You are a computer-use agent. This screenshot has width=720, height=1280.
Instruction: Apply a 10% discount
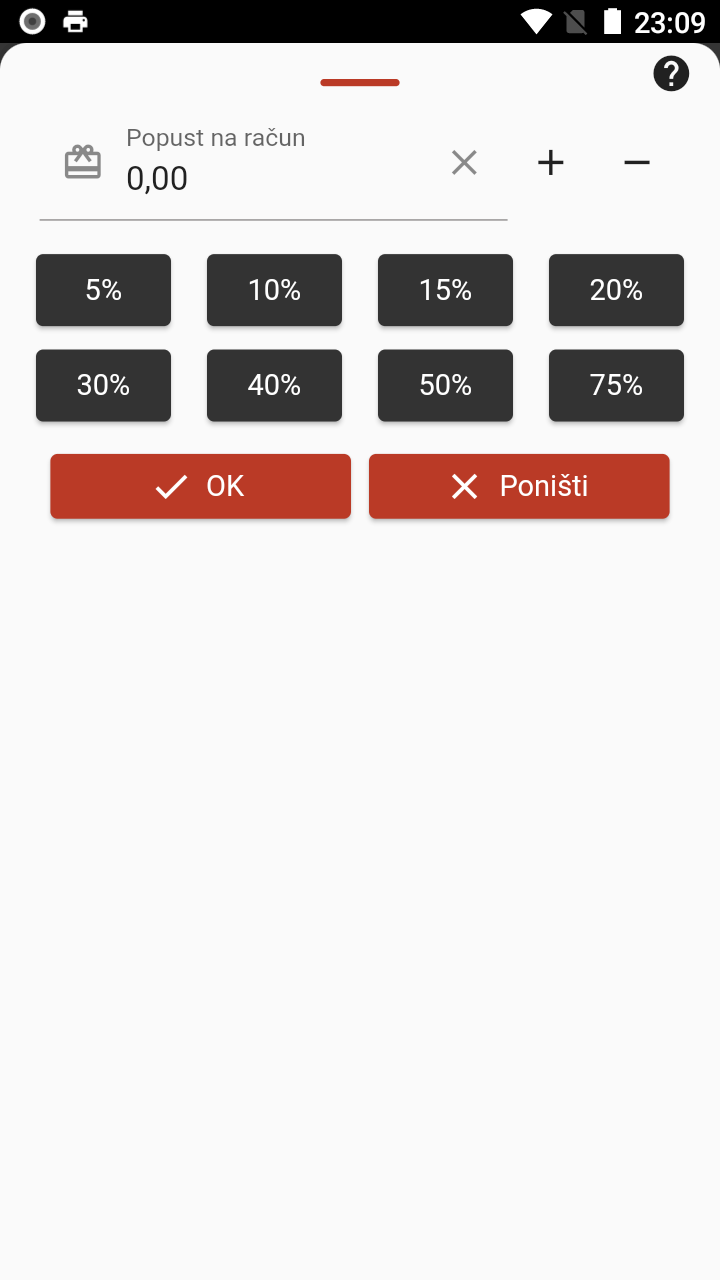click(274, 290)
